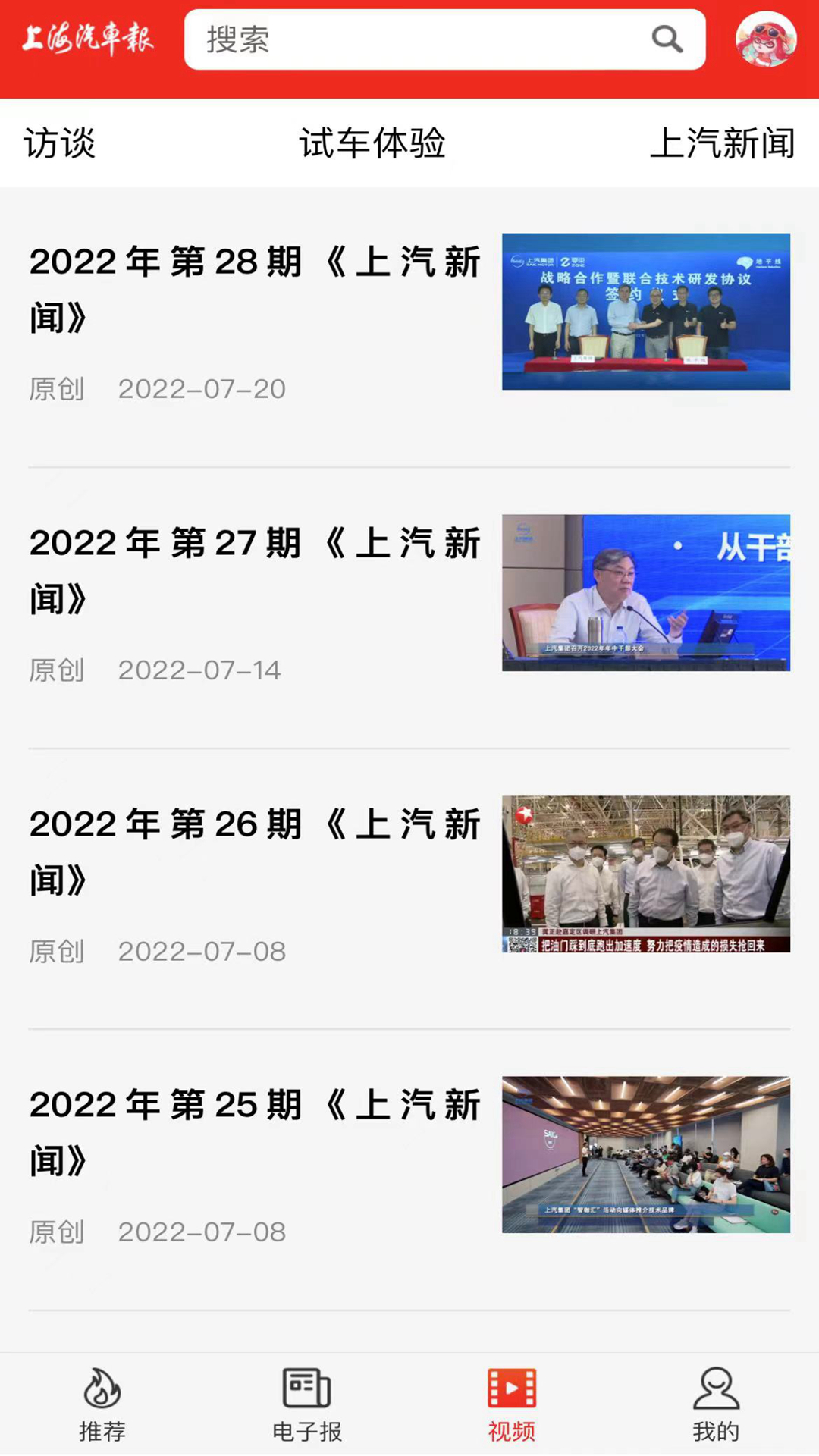Open thumbnail of the 2022年年中干部大会 speech
819x1456 pixels.
(x=645, y=593)
